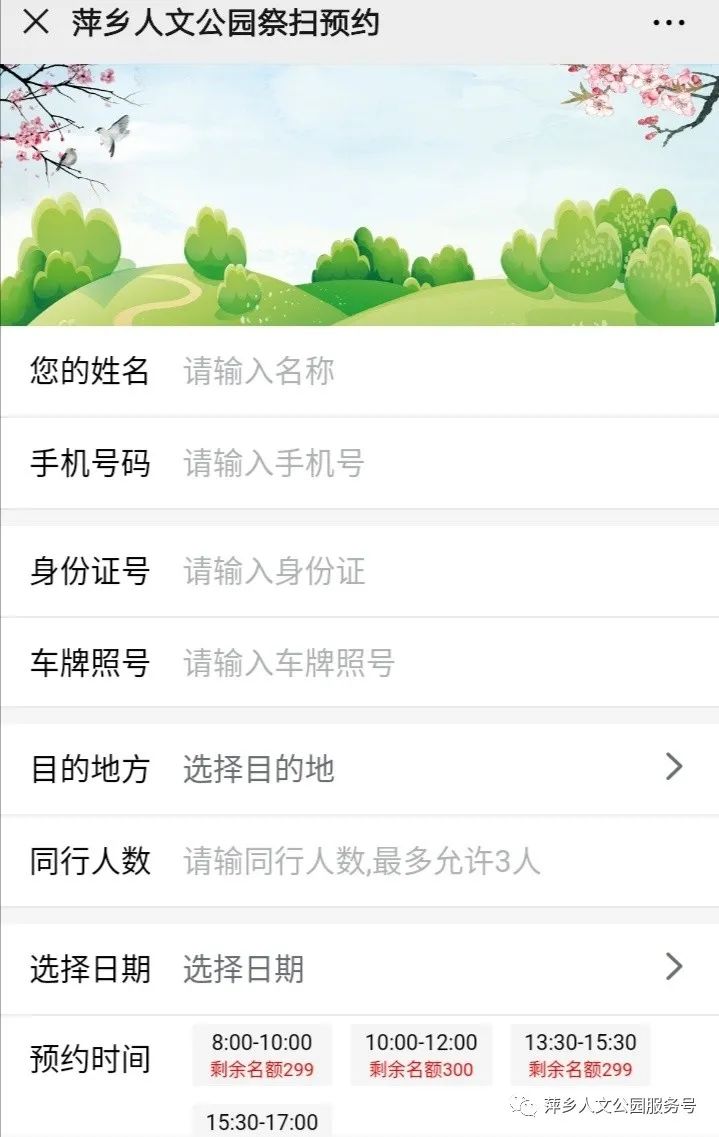This screenshot has width=719, height=1137.
Task: Select the 15:30-17:00 time slot
Action: tap(262, 1122)
